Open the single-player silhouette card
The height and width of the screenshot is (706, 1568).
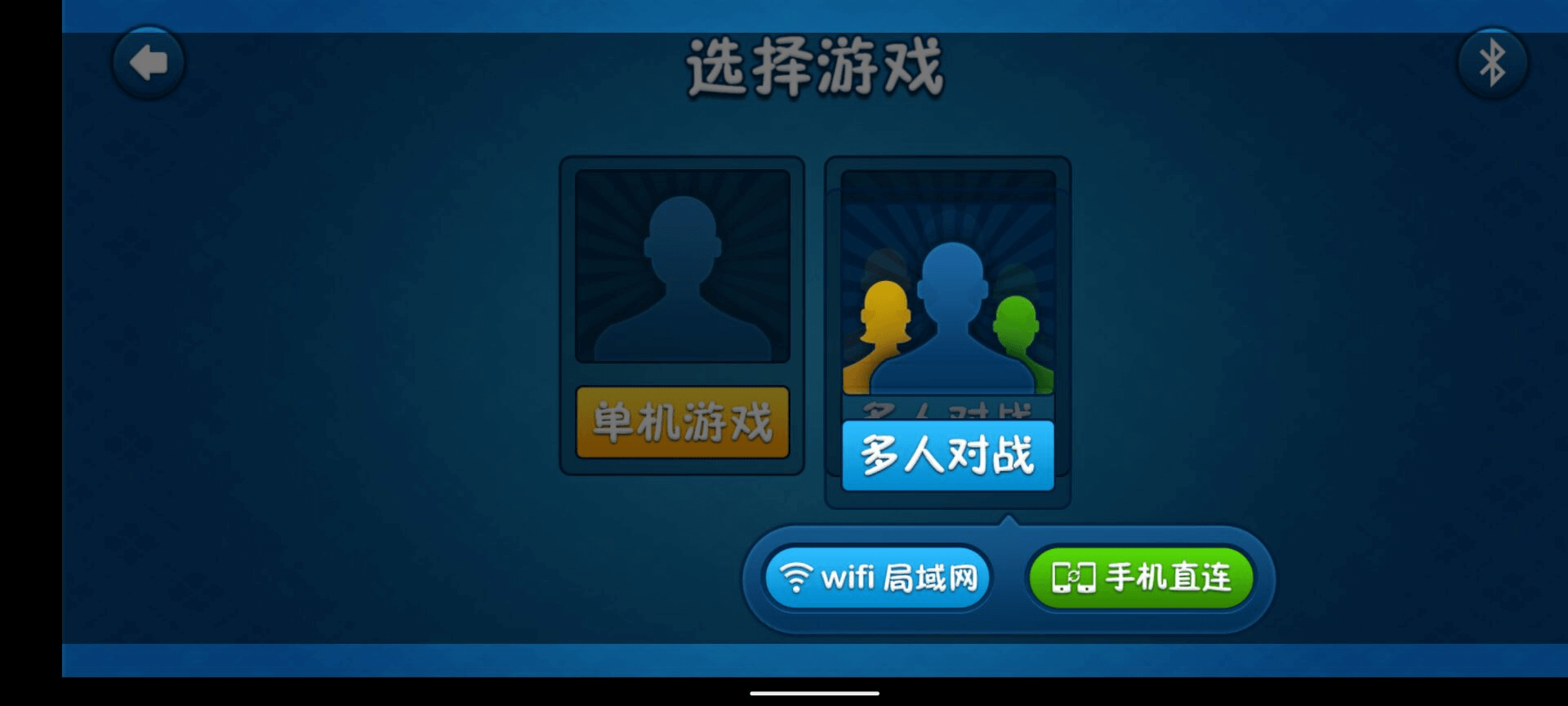point(682,266)
